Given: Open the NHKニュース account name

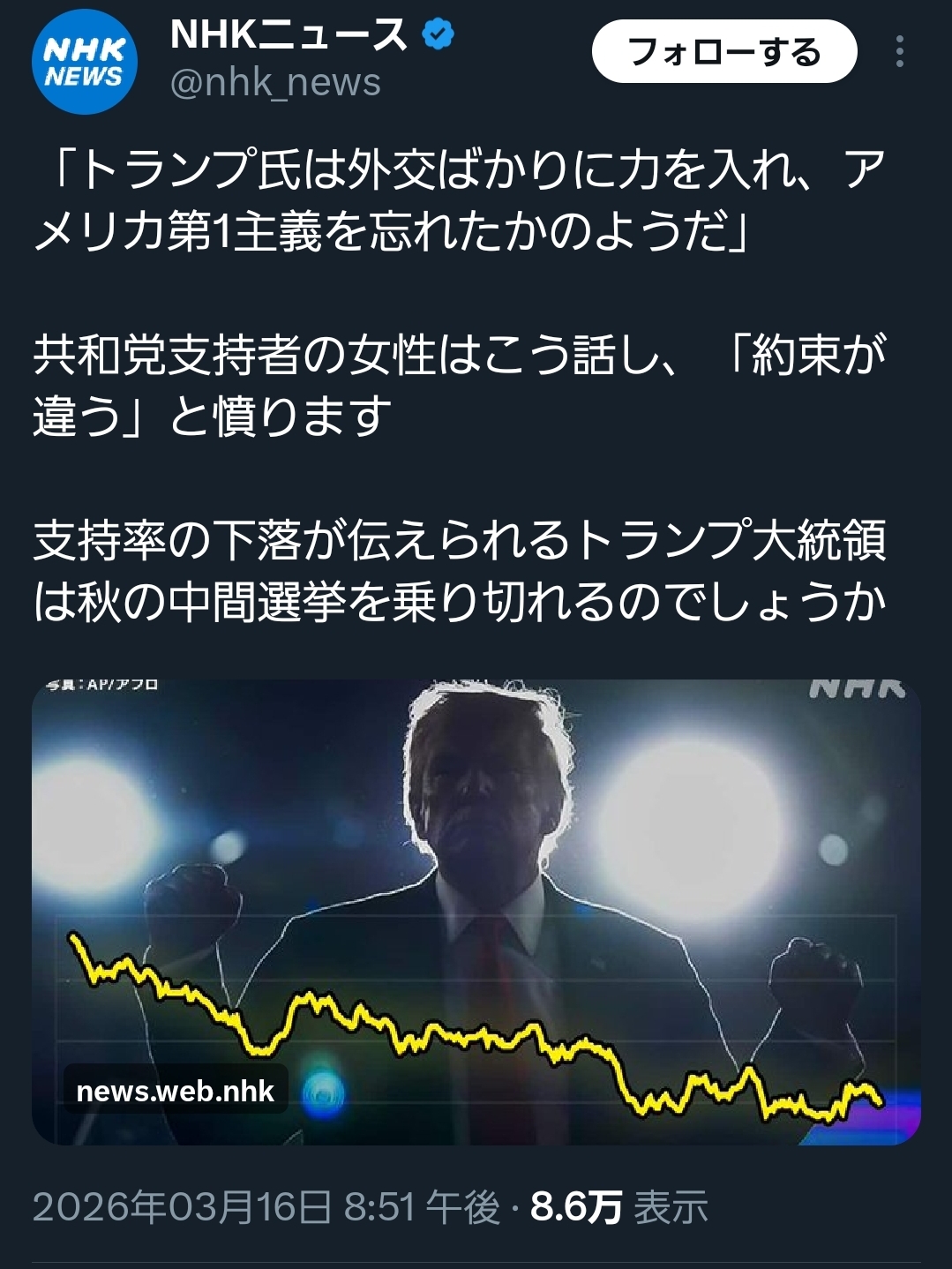Looking at the screenshot, I should pos(289,36).
